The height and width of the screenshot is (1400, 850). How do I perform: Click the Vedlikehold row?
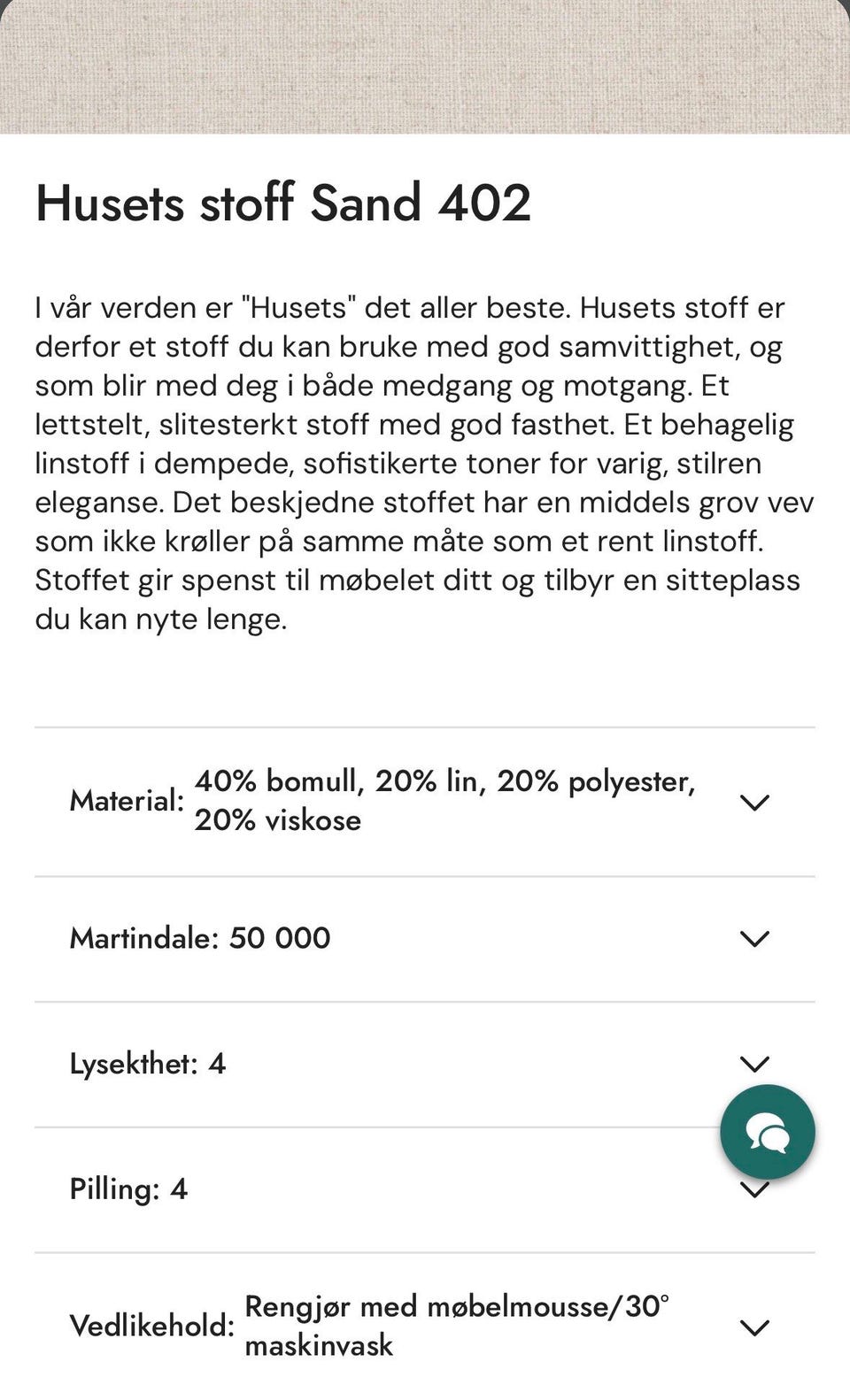pos(152,1327)
